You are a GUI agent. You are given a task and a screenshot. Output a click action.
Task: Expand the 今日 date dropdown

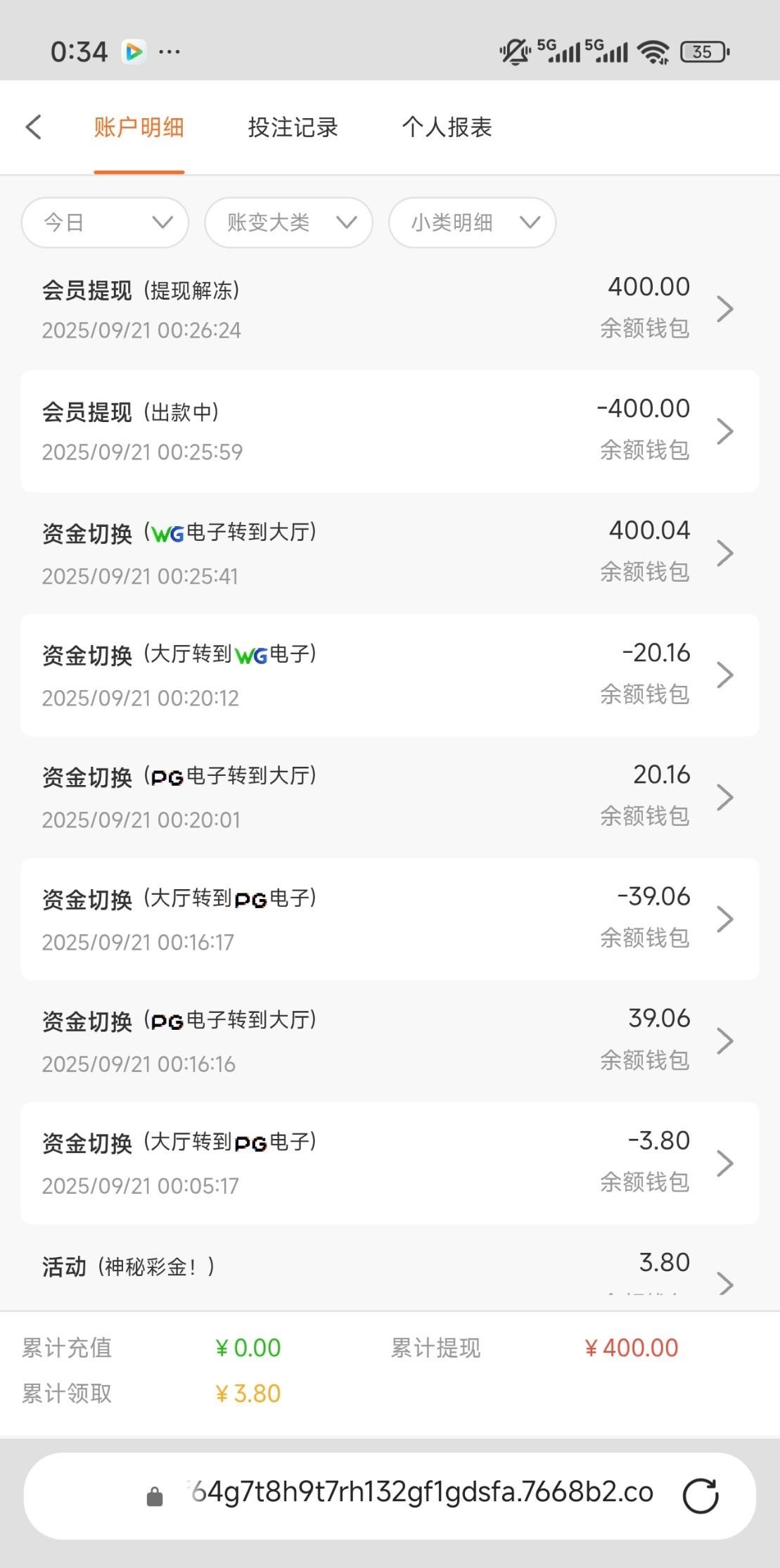pos(106,222)
